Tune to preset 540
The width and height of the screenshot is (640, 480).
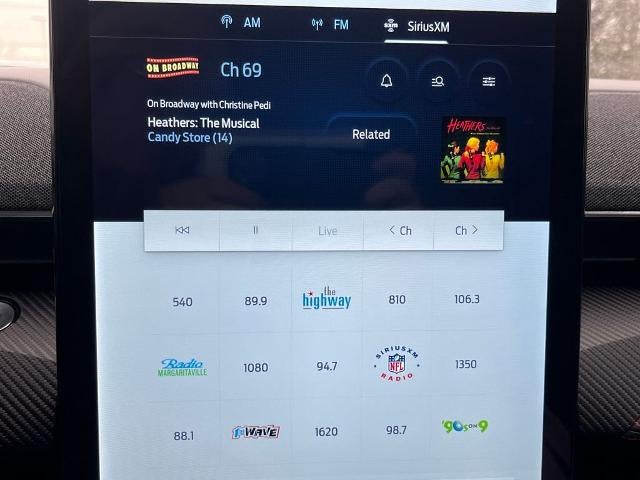coord(182,301)
